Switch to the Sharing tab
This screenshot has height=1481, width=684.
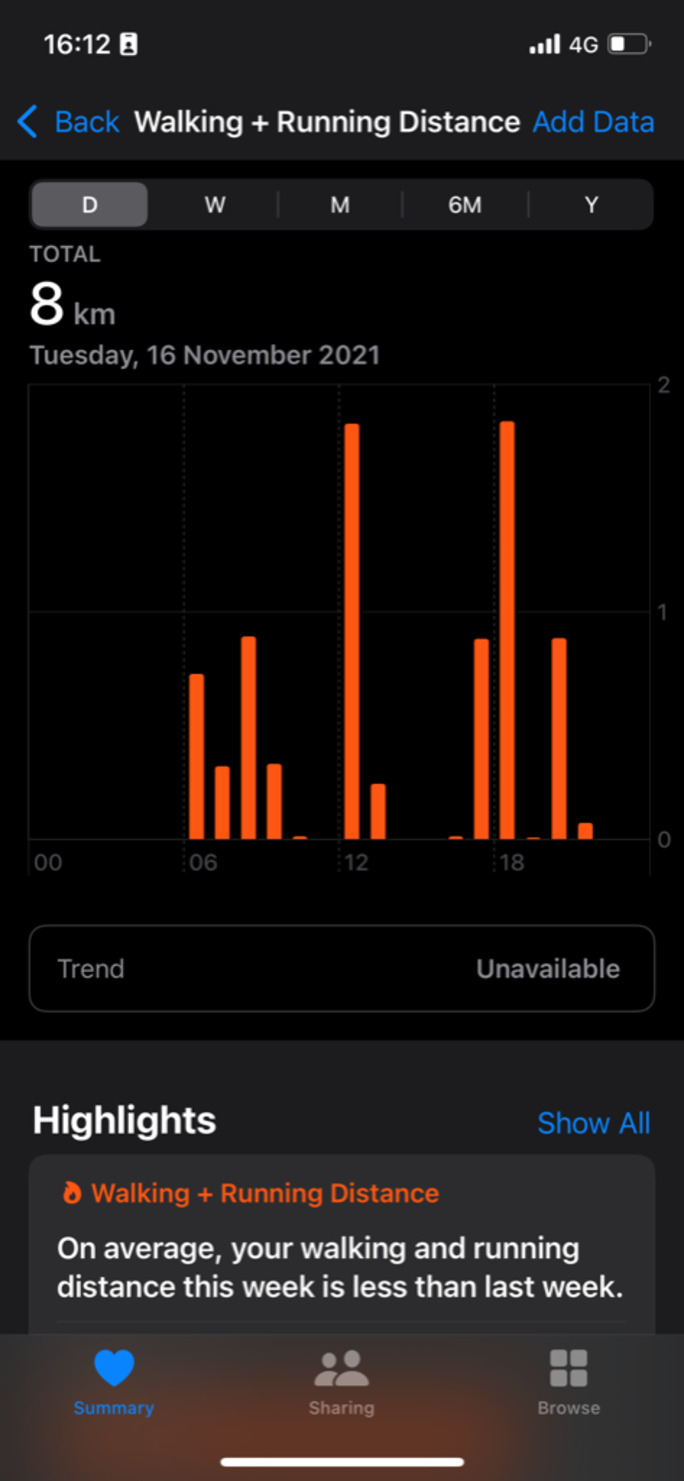pos(341,1382)
